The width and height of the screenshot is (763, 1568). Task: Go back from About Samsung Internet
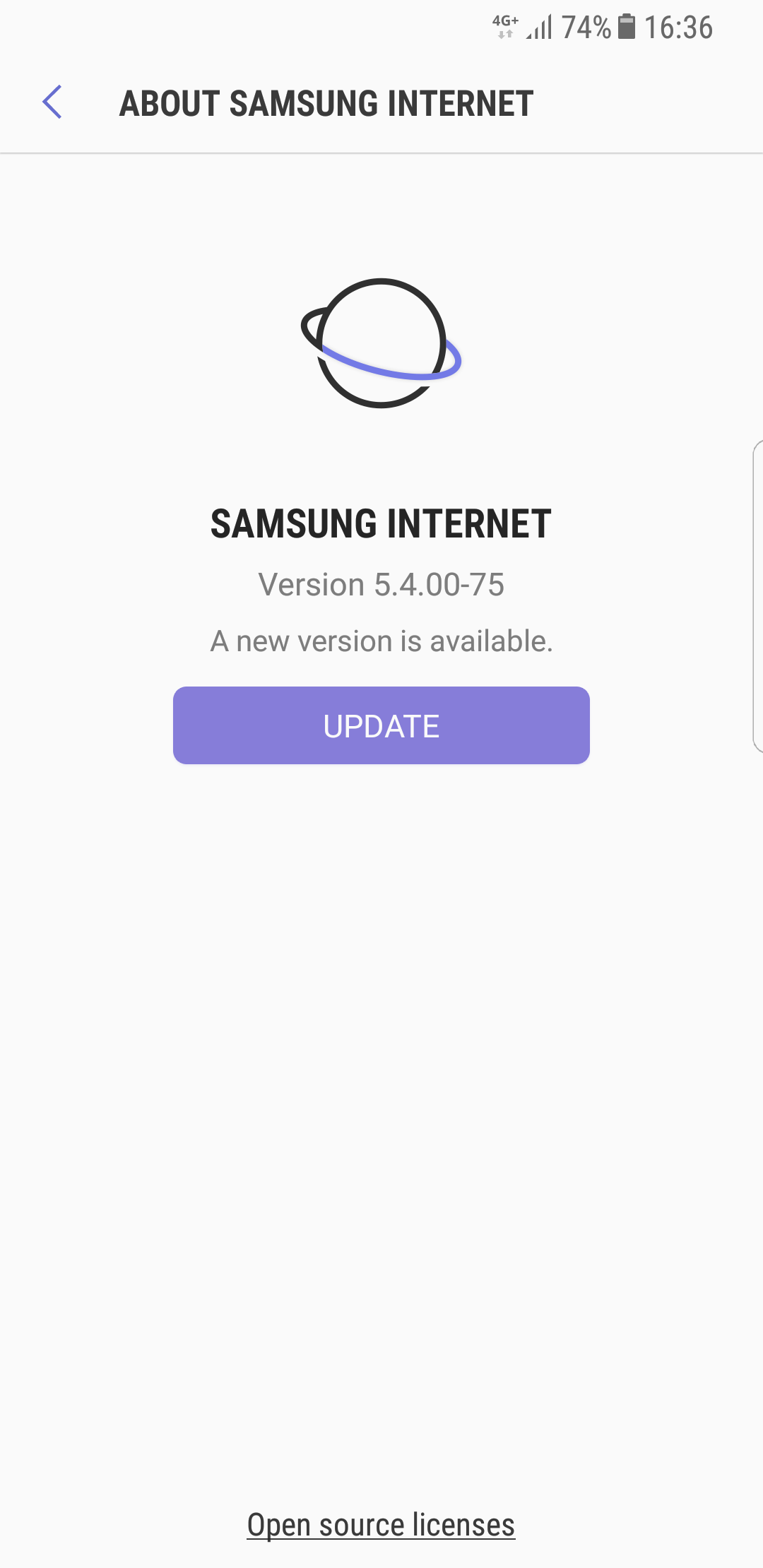click(x=52, y=102)
